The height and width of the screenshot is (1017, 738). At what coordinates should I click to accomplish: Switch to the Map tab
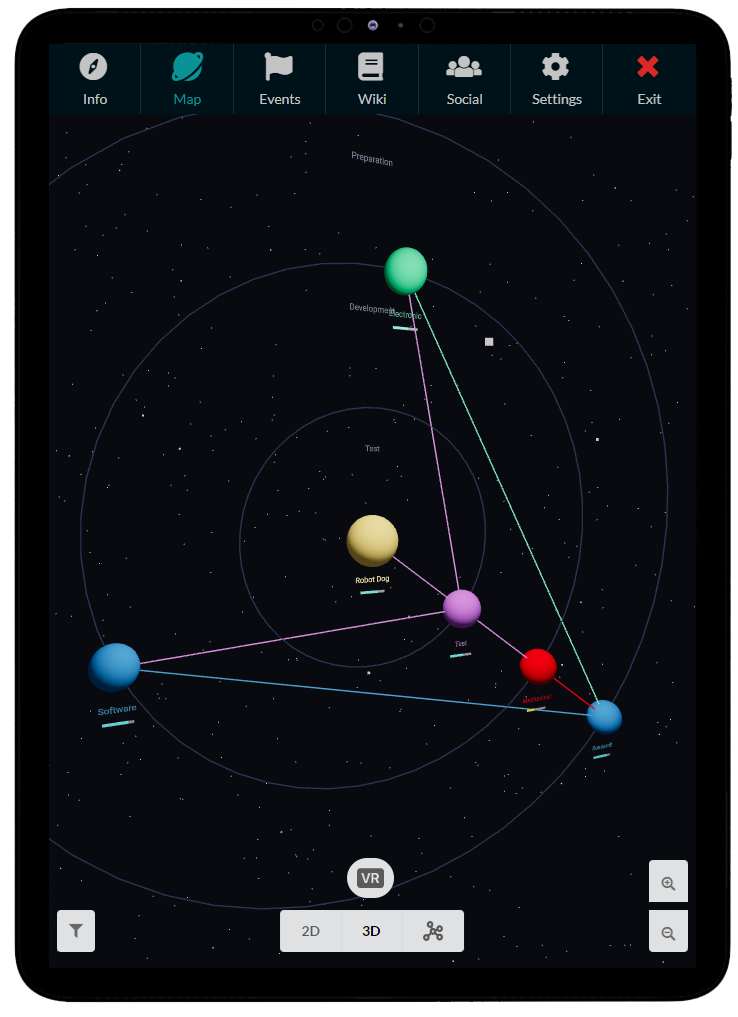pyautogui.click(x=187, y=80)
